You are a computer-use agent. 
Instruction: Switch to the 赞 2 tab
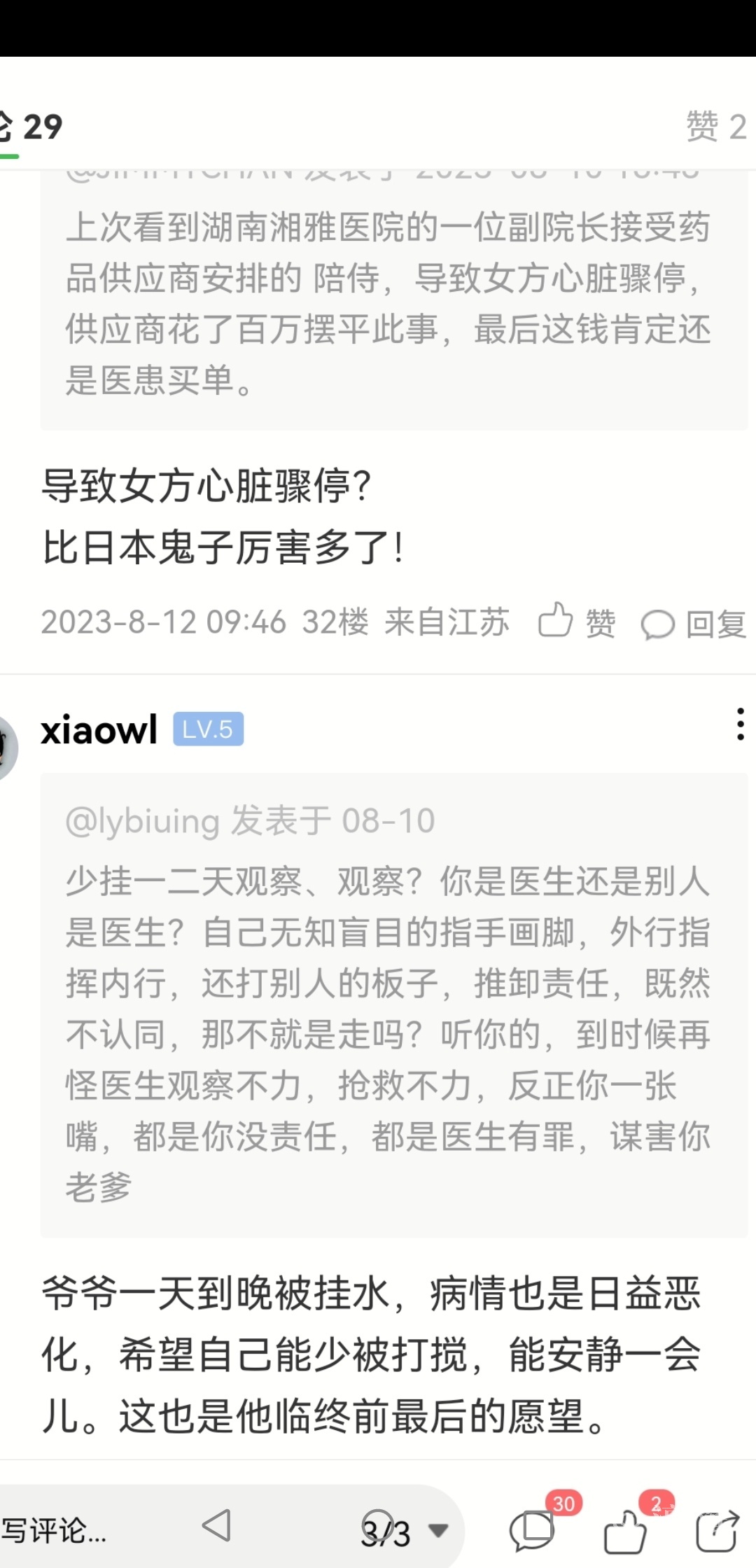click(715, 127)
